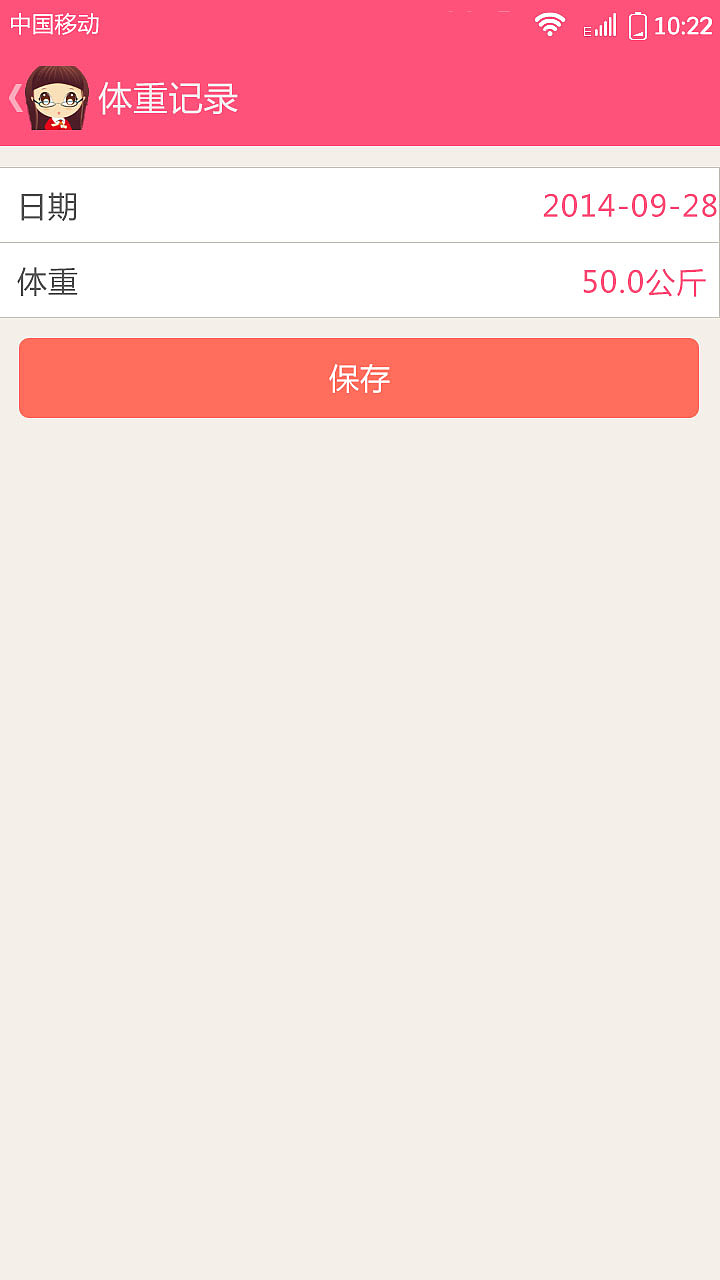Tap the clock showing 10:22
The image size is (720, 1280).
(x=685, y=25)
